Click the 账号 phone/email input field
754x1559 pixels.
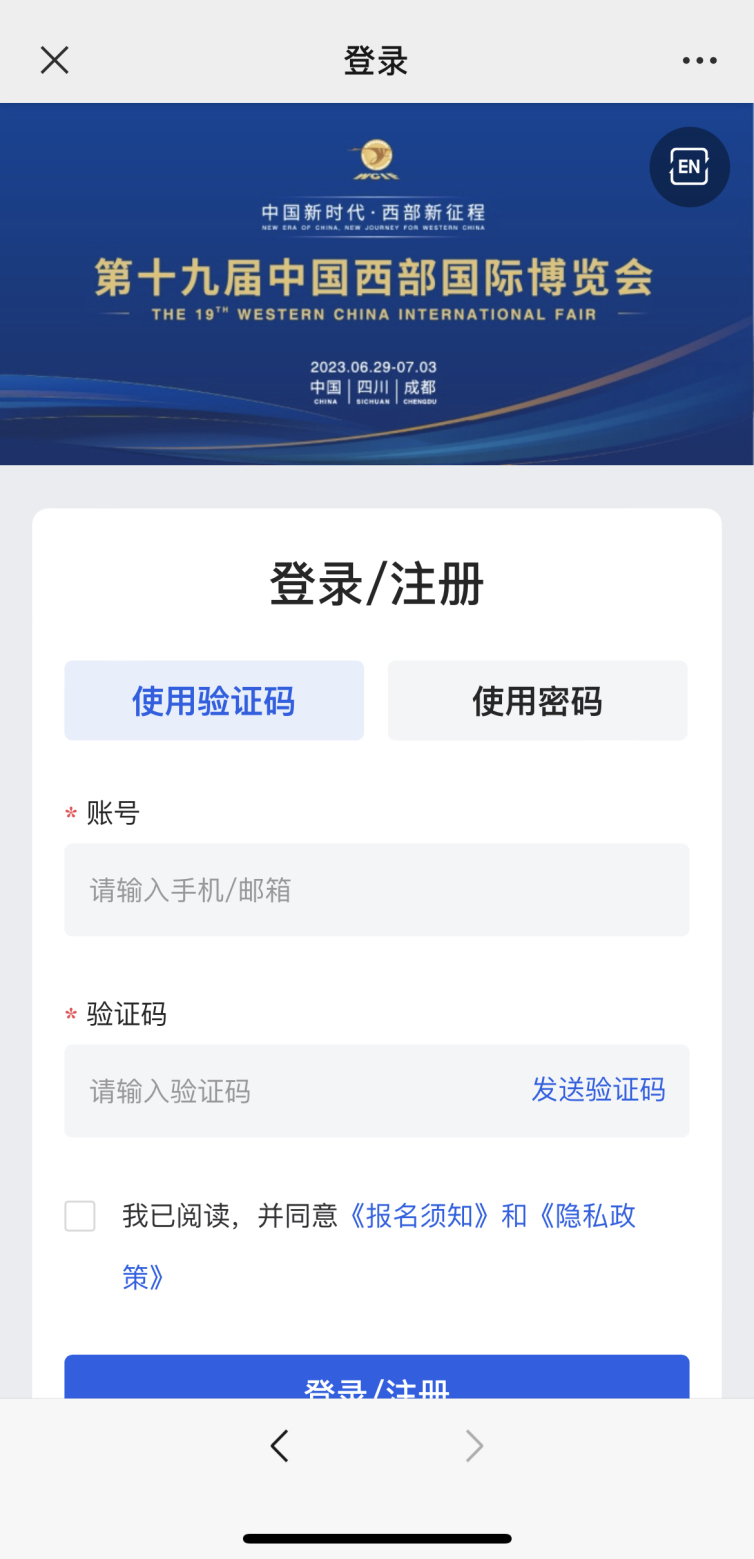pyautogui.click(x=376, y=890)
